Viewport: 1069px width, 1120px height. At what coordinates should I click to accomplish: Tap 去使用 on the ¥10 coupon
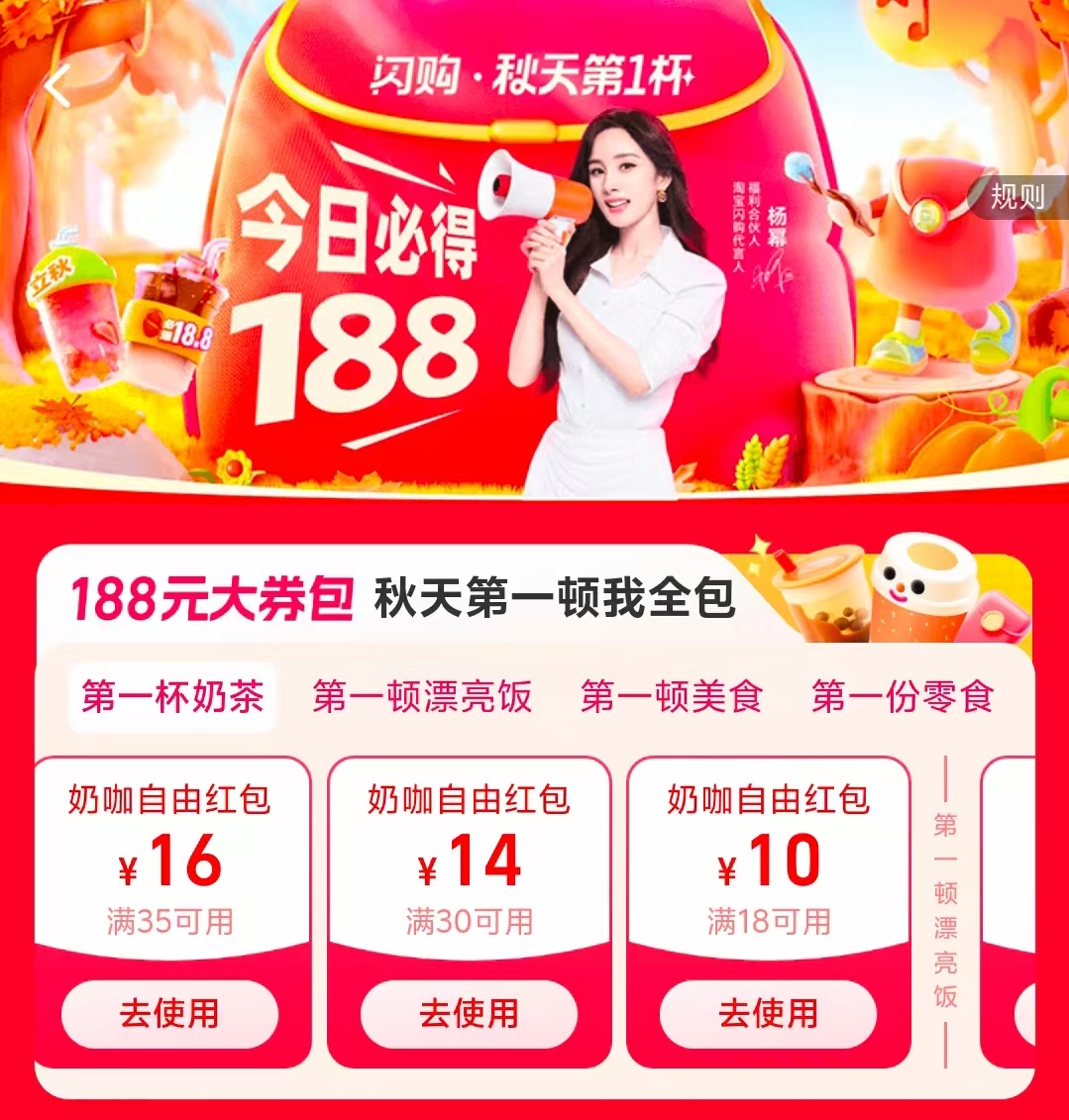point(768,1014)
